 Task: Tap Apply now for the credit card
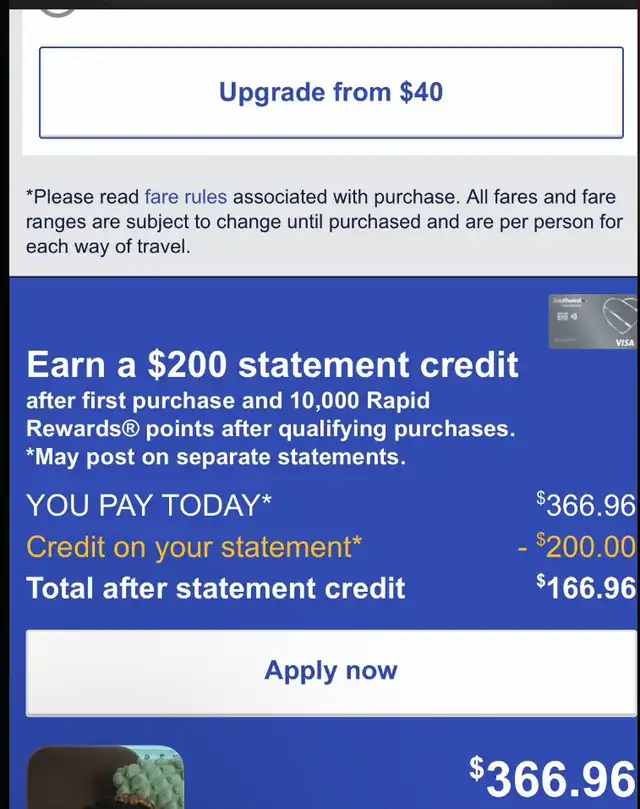tap(331, 671)
